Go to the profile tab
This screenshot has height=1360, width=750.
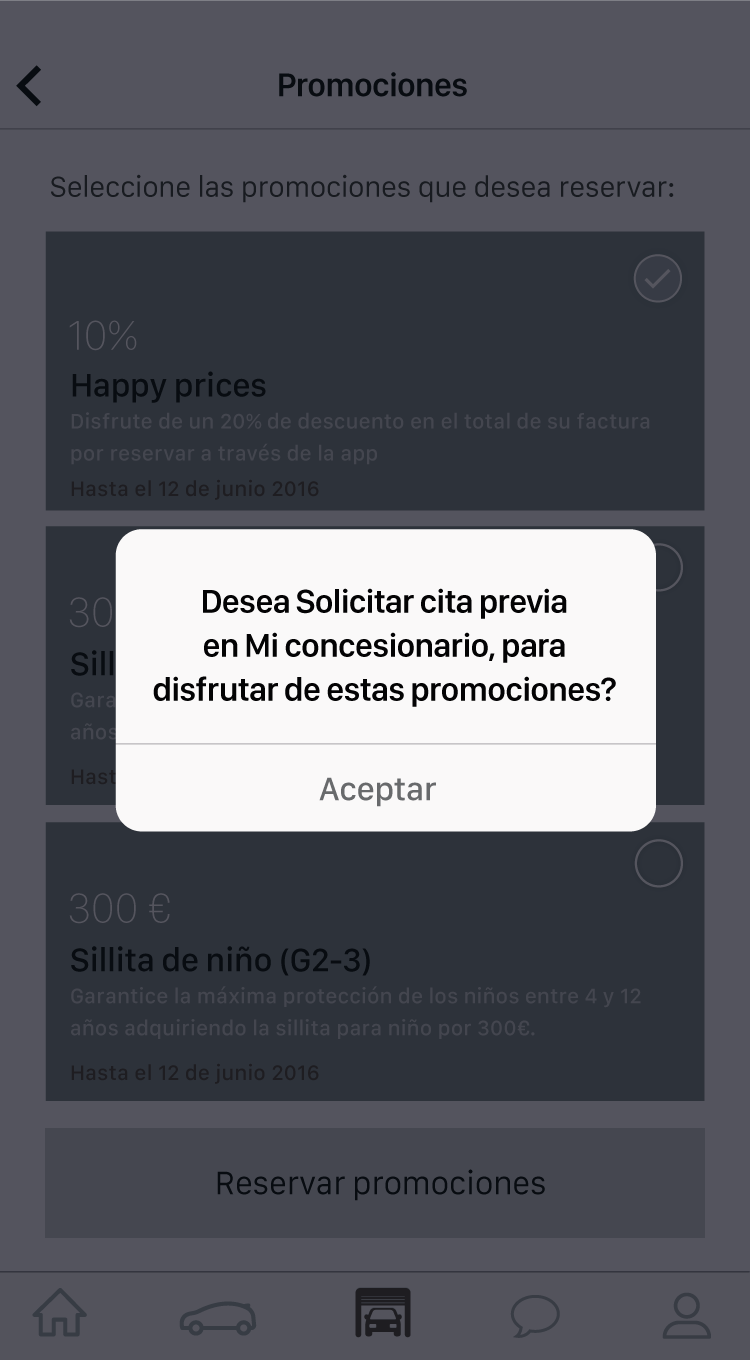pyautogui.click(x=687, y=1315)
